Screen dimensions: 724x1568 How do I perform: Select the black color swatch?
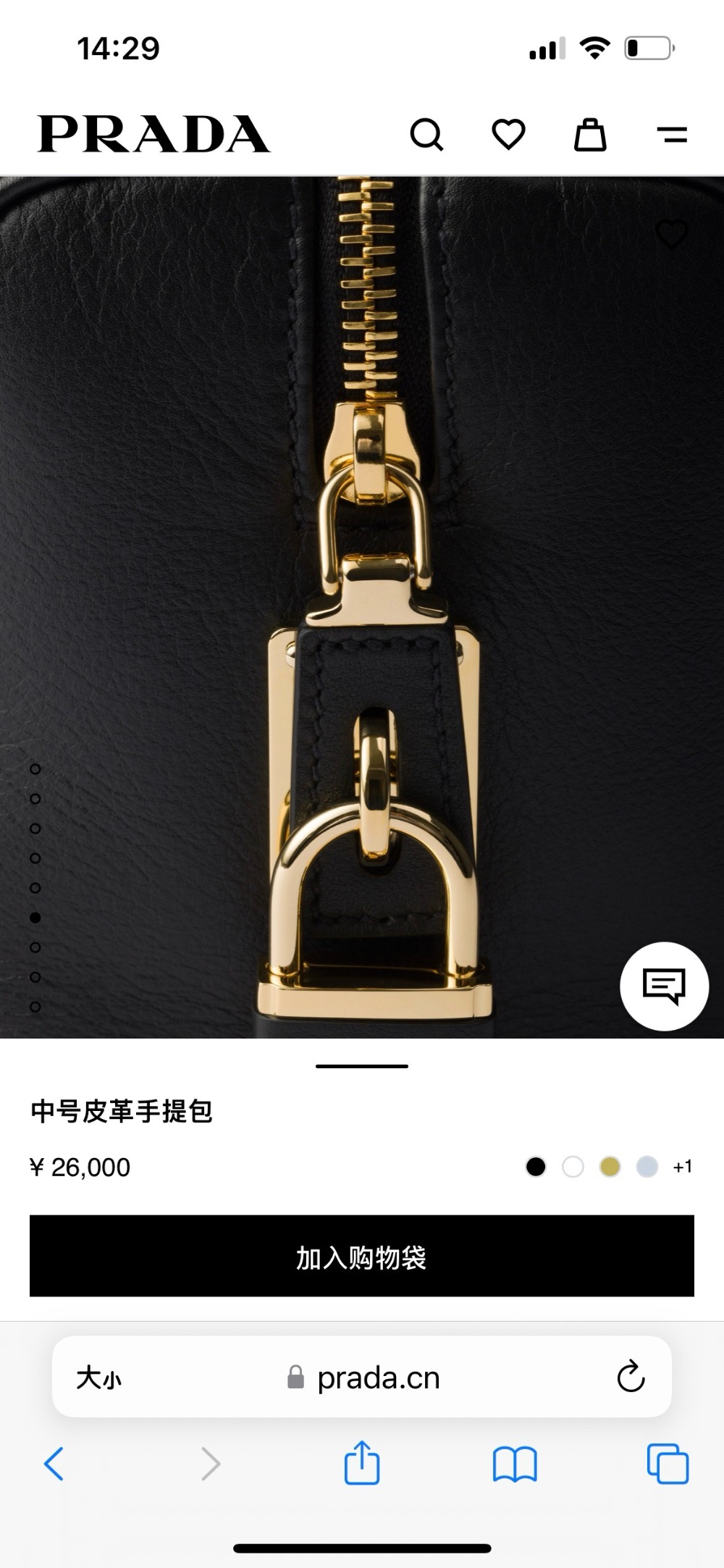coord(536,1167)
